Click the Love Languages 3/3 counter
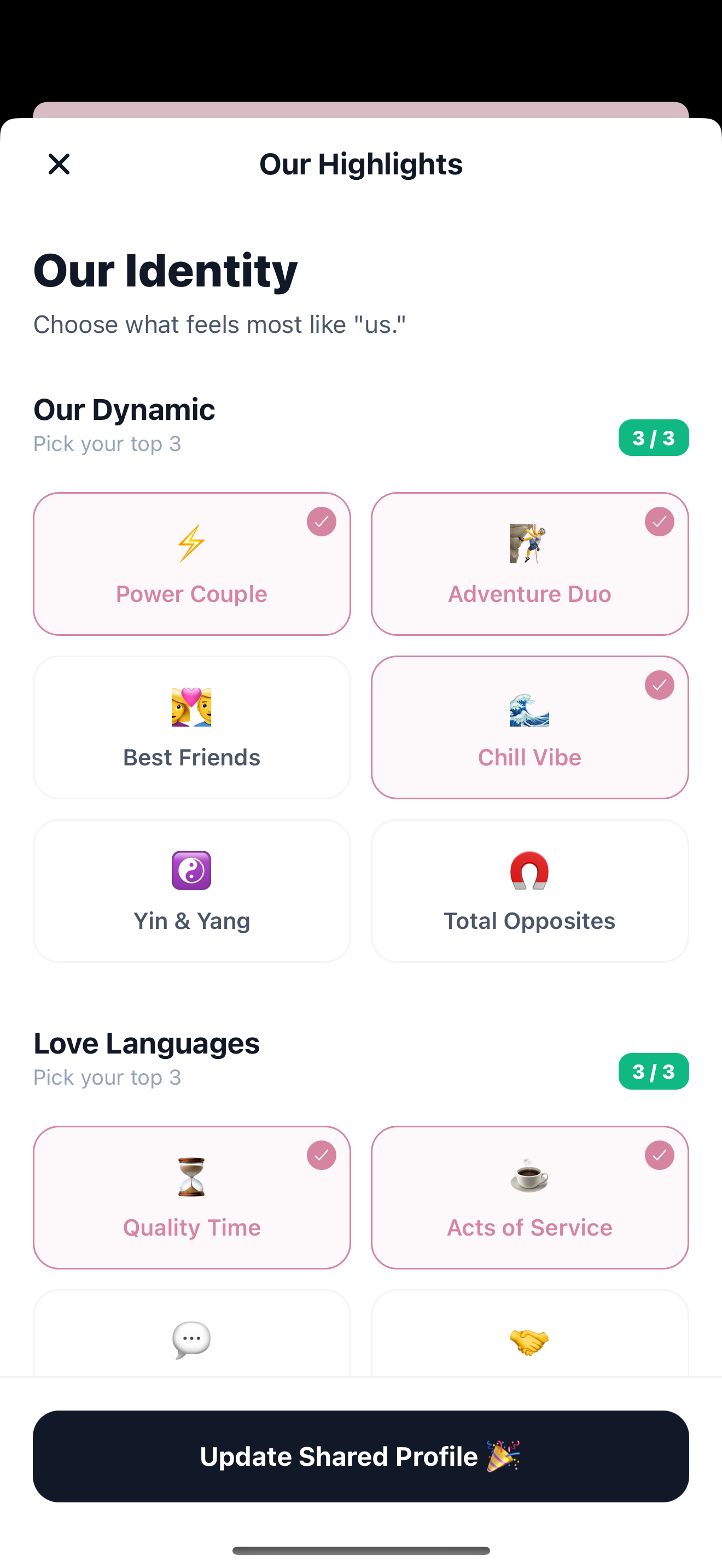 pos(653,1072)
